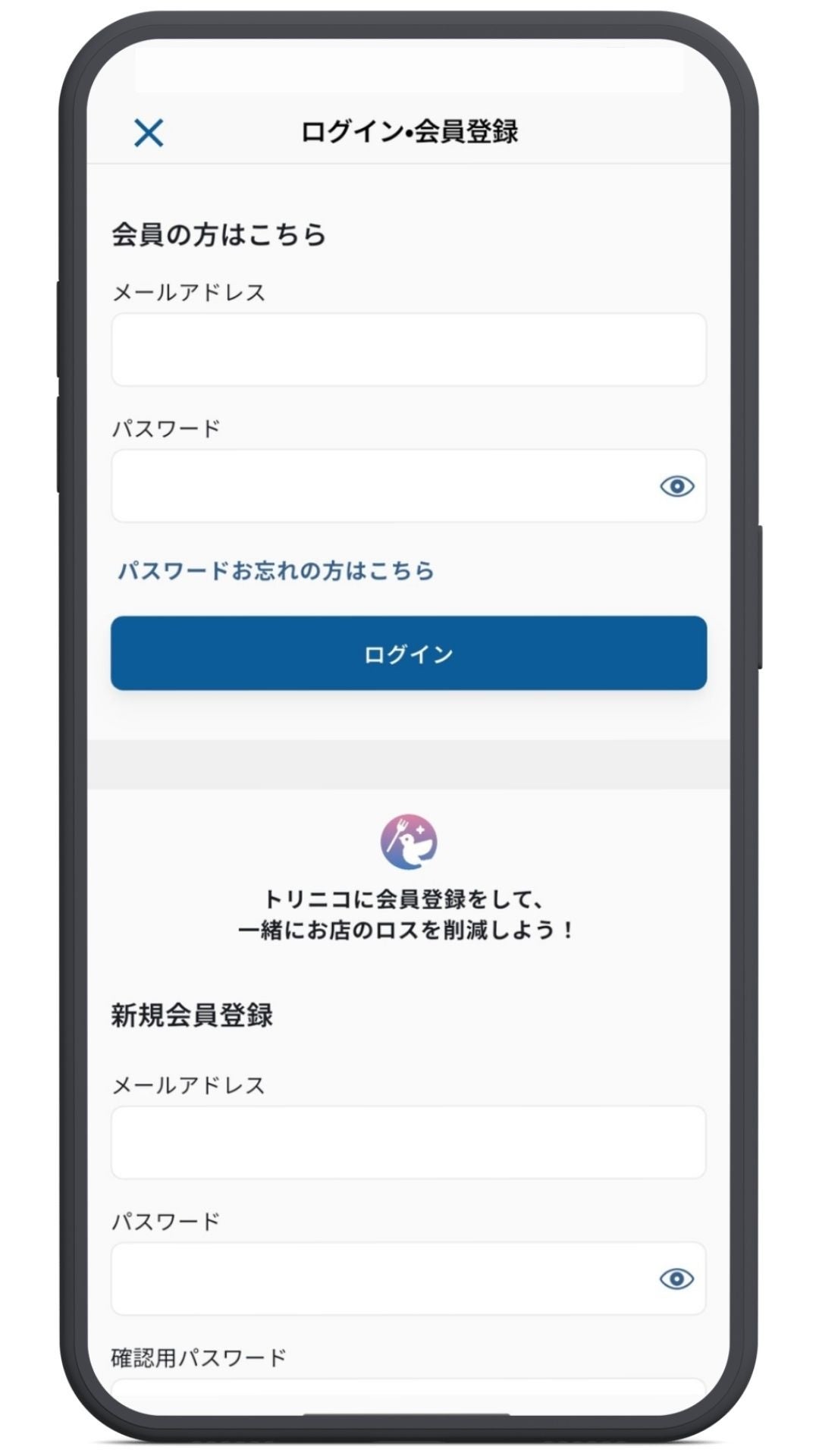Tap the member login email address field
This screenshot has height=1456, width=819.
click(x=409, y=350)
